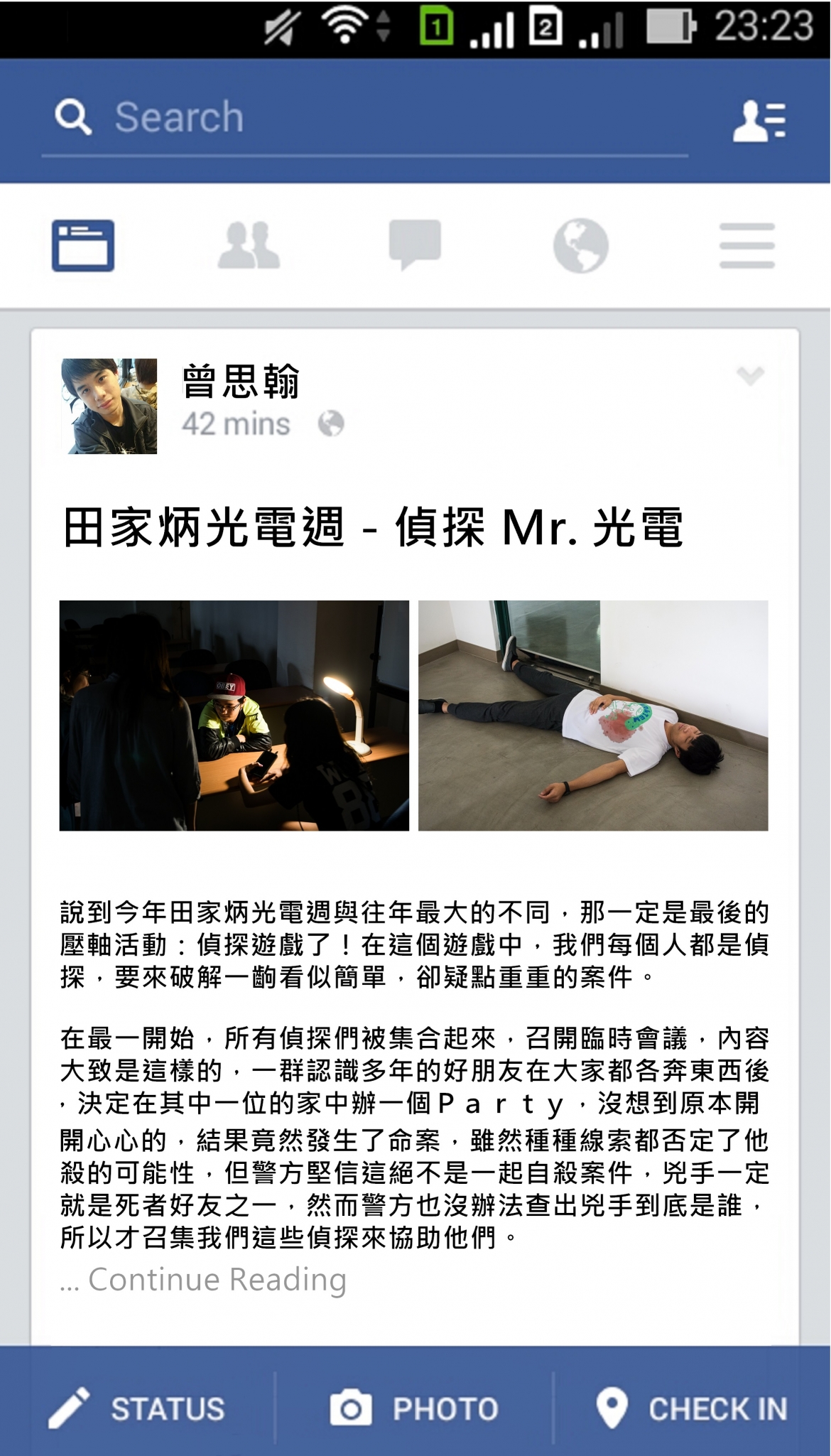Write a new Status update

point(137,1408)
